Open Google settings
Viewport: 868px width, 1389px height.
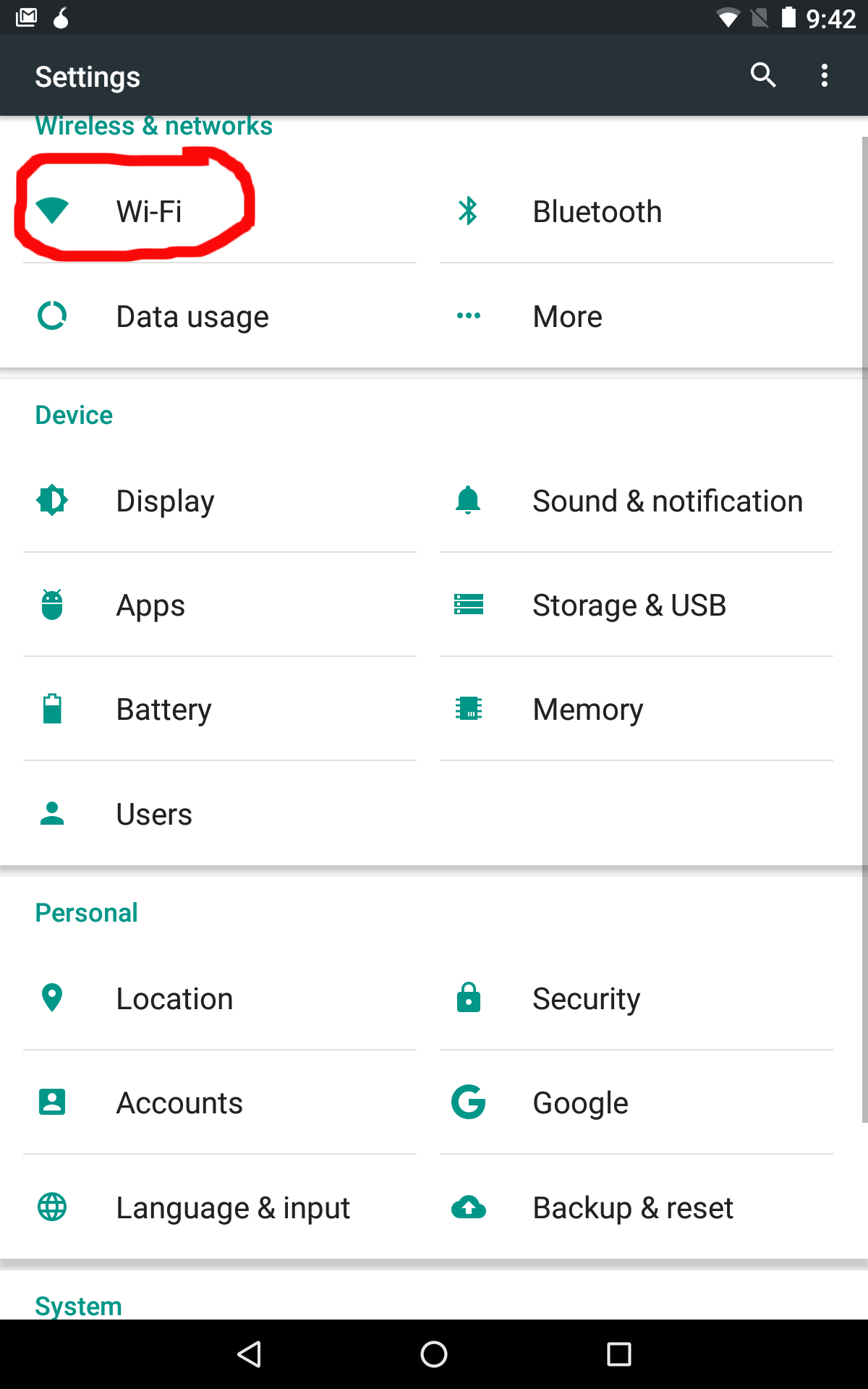click(x=637, y=1103)
